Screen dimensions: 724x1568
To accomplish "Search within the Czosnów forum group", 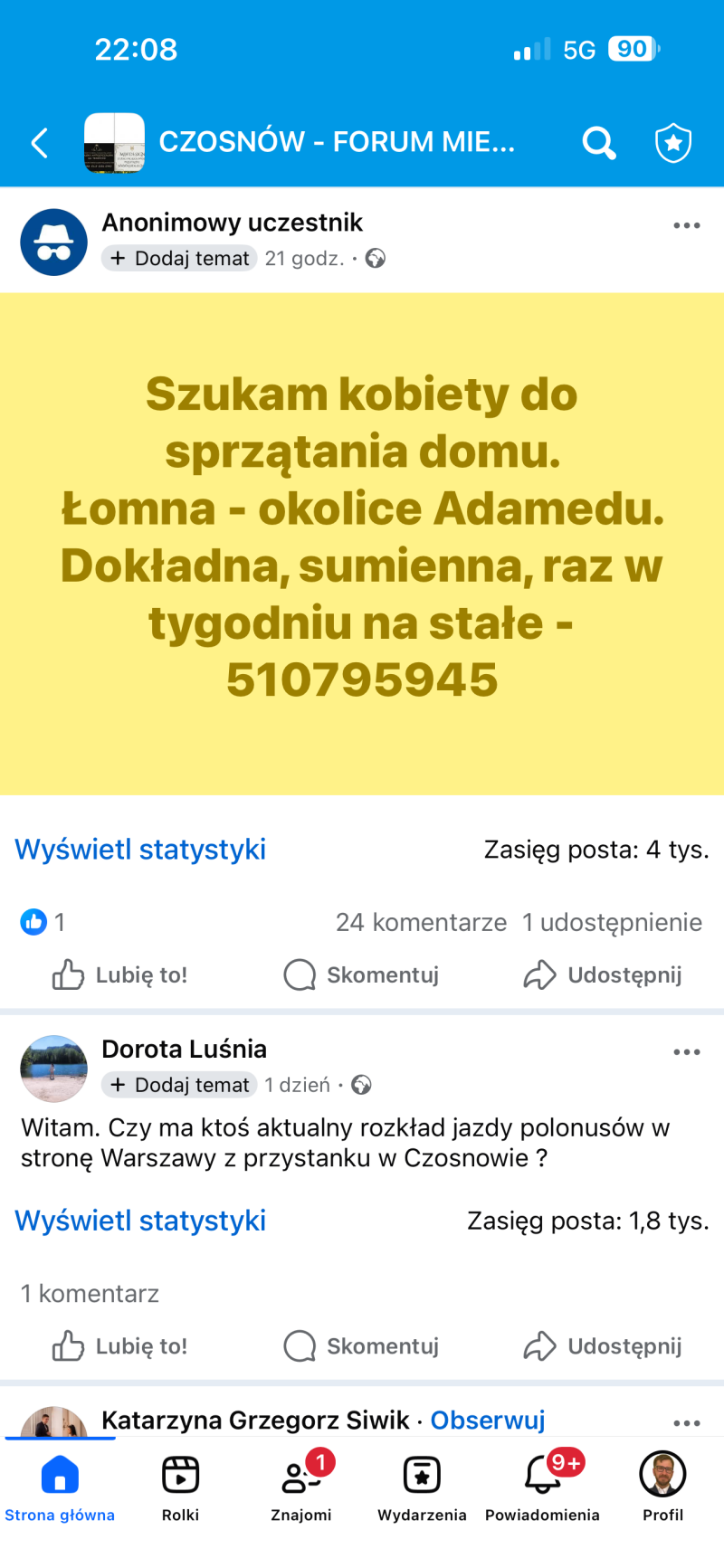I will (598, 143).
